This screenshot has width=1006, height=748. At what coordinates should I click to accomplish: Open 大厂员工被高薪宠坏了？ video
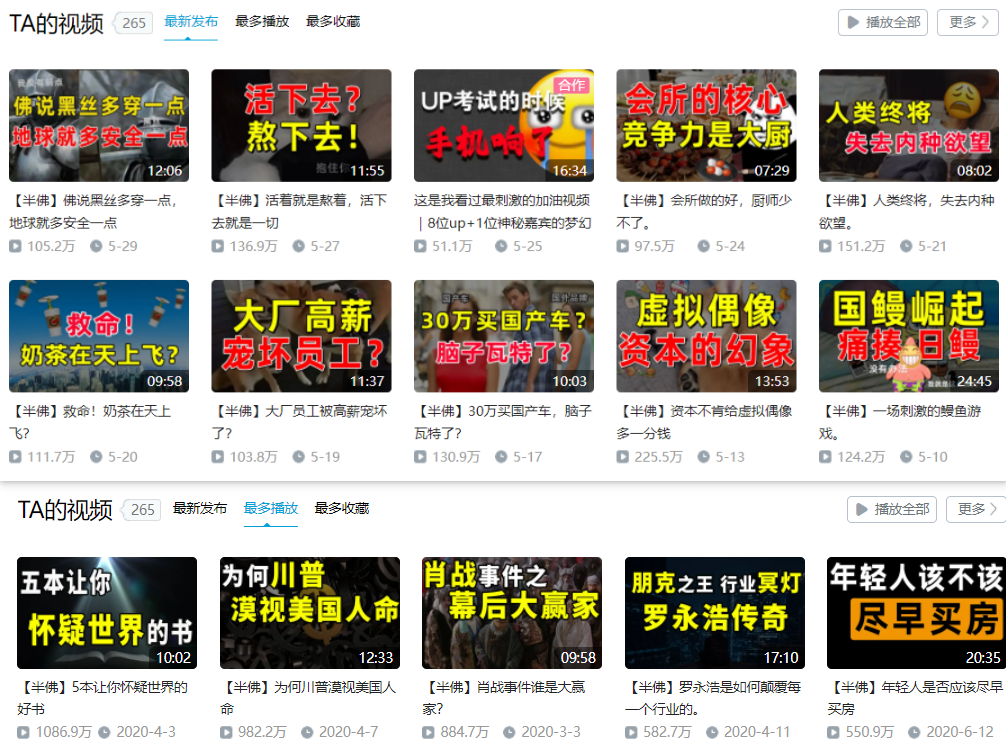tap(301, 336)
